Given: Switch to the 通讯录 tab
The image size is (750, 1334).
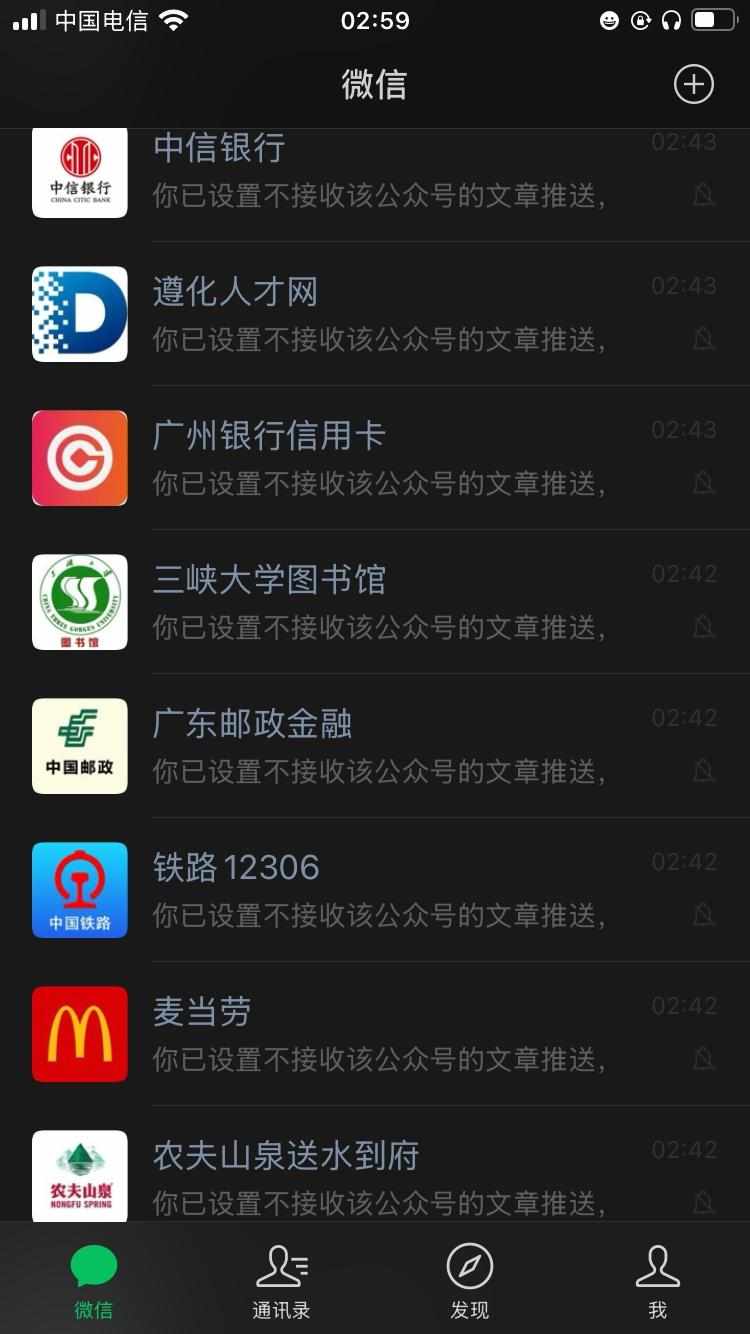Looking at the screenshot, I should [x=281, y=1281].
